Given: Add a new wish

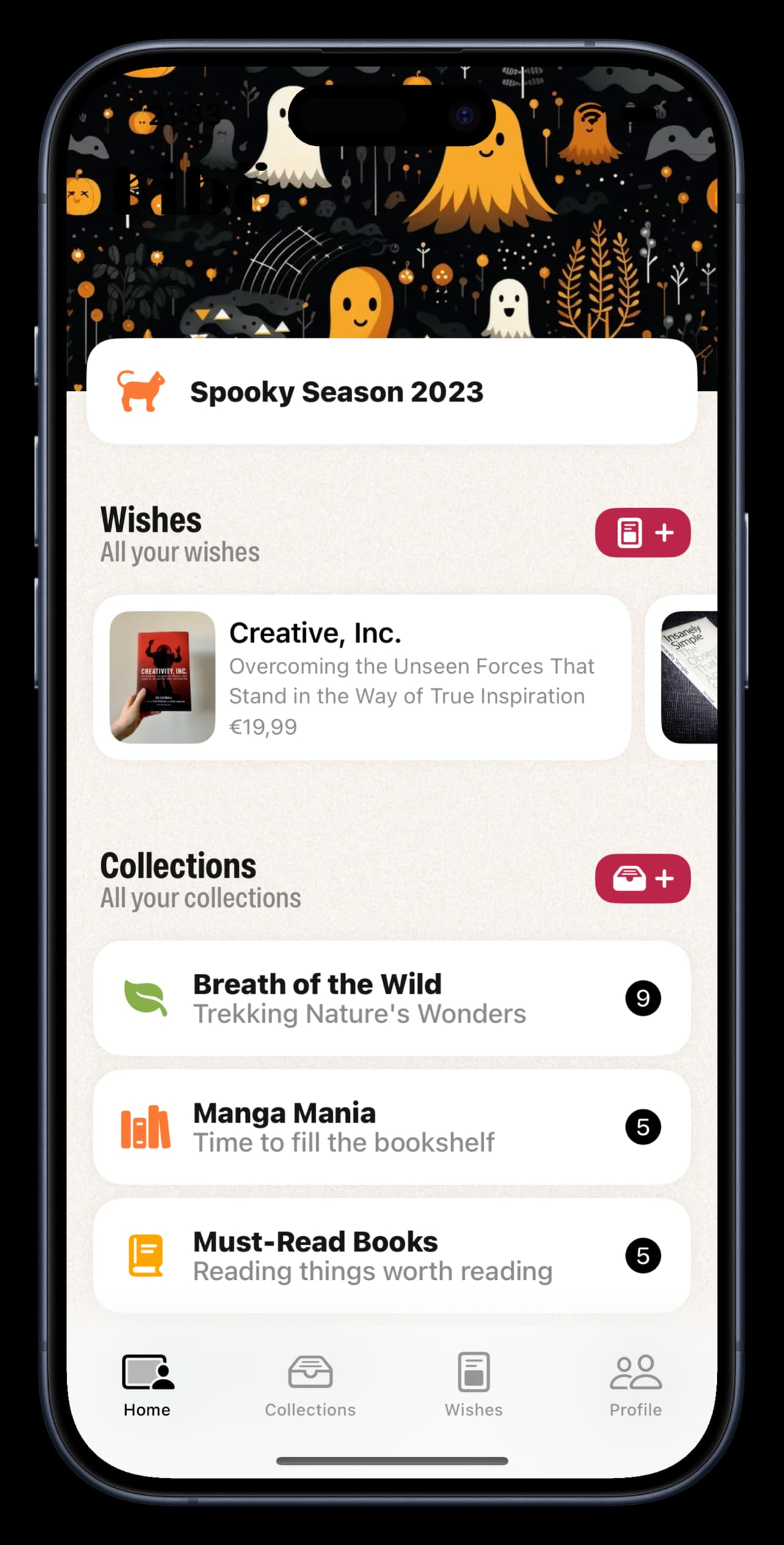Looking at the screenshot, I should click(642, 533).
